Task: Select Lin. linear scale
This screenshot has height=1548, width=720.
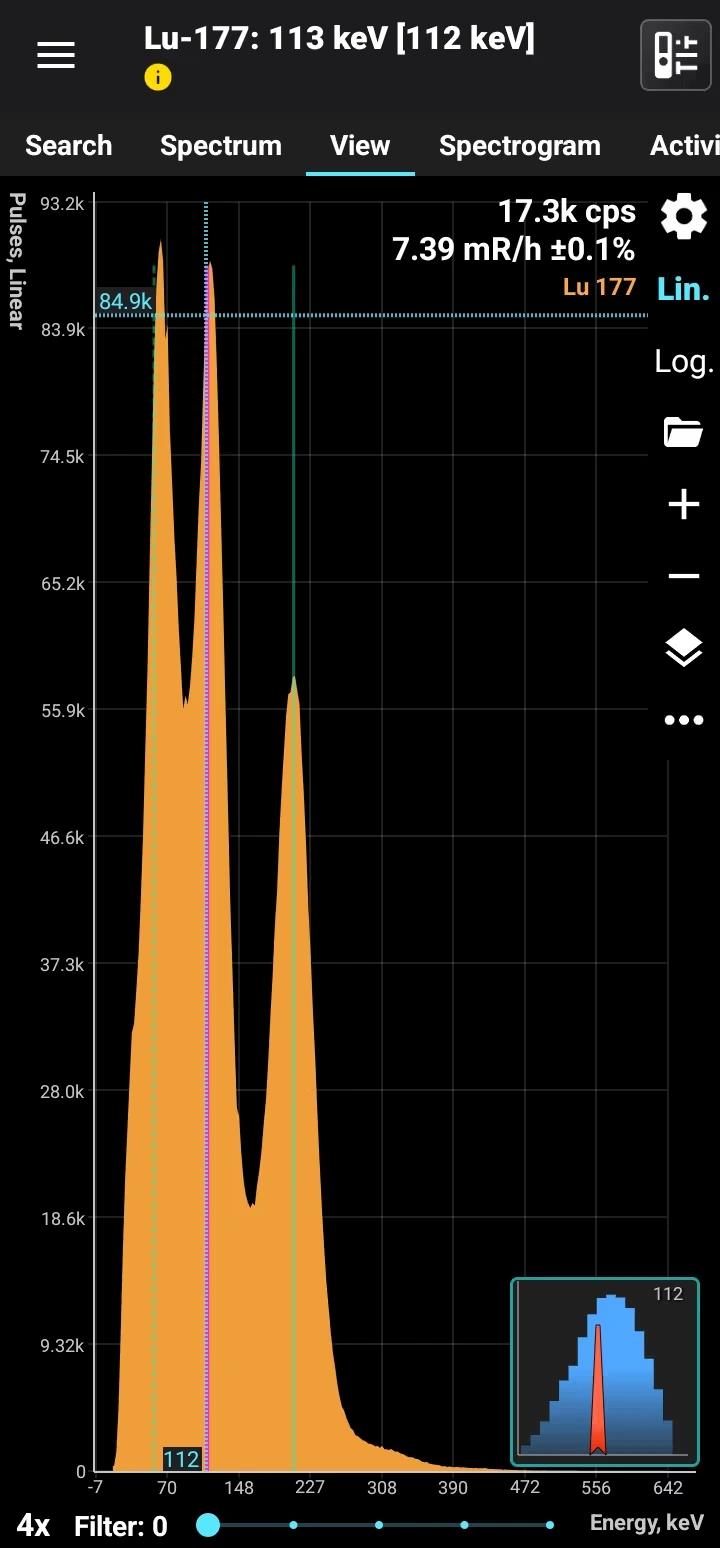Action: [x=684, y=290]
